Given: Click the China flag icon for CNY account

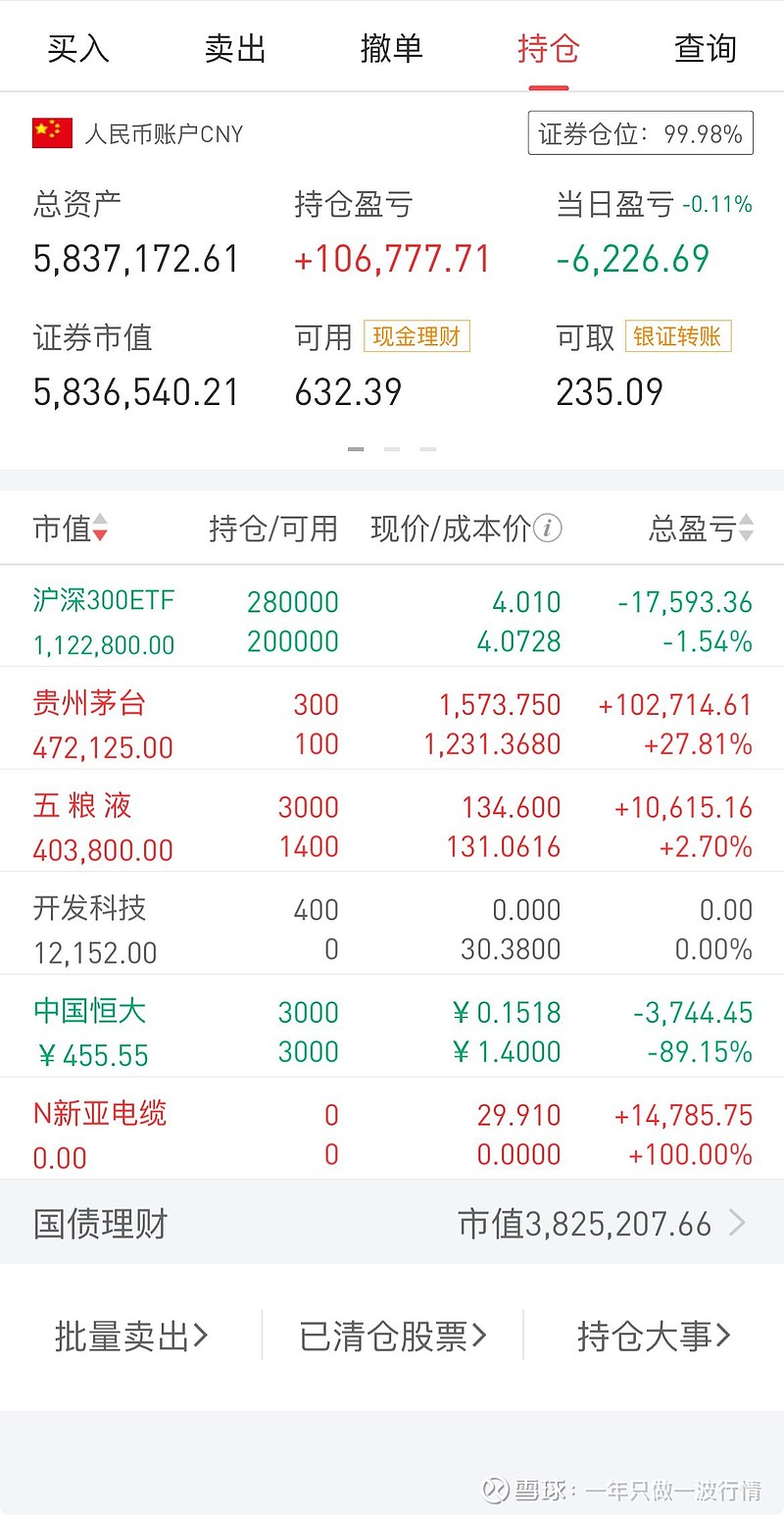Looking at the screenshot, I should pos(51,132).
